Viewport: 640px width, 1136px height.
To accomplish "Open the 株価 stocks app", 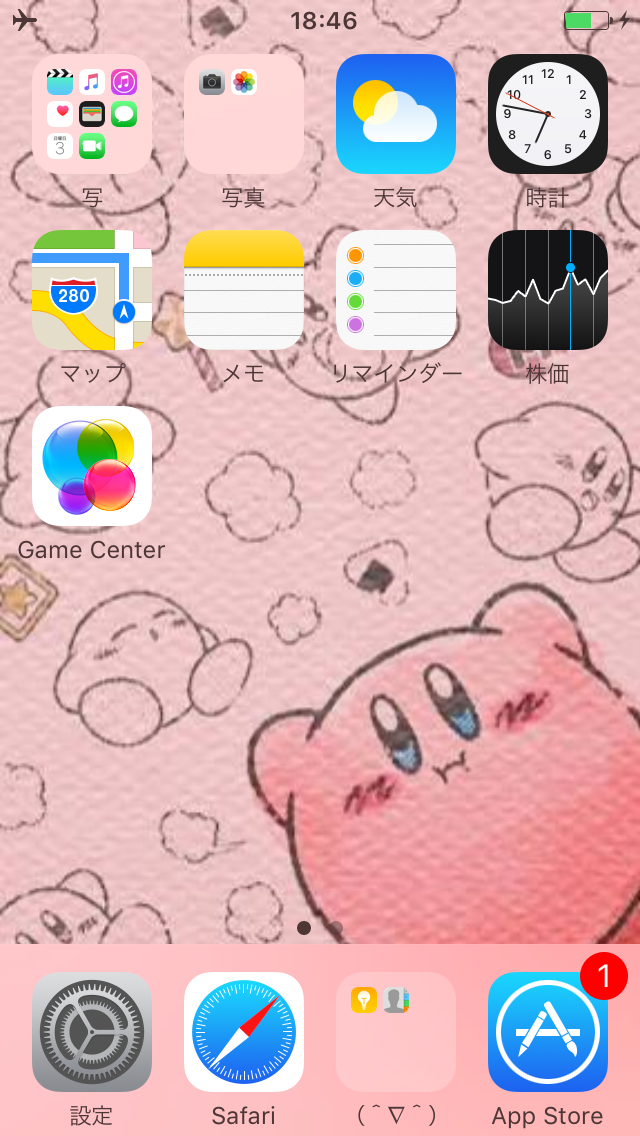I will pyautogui.click(x=548, y=290).
